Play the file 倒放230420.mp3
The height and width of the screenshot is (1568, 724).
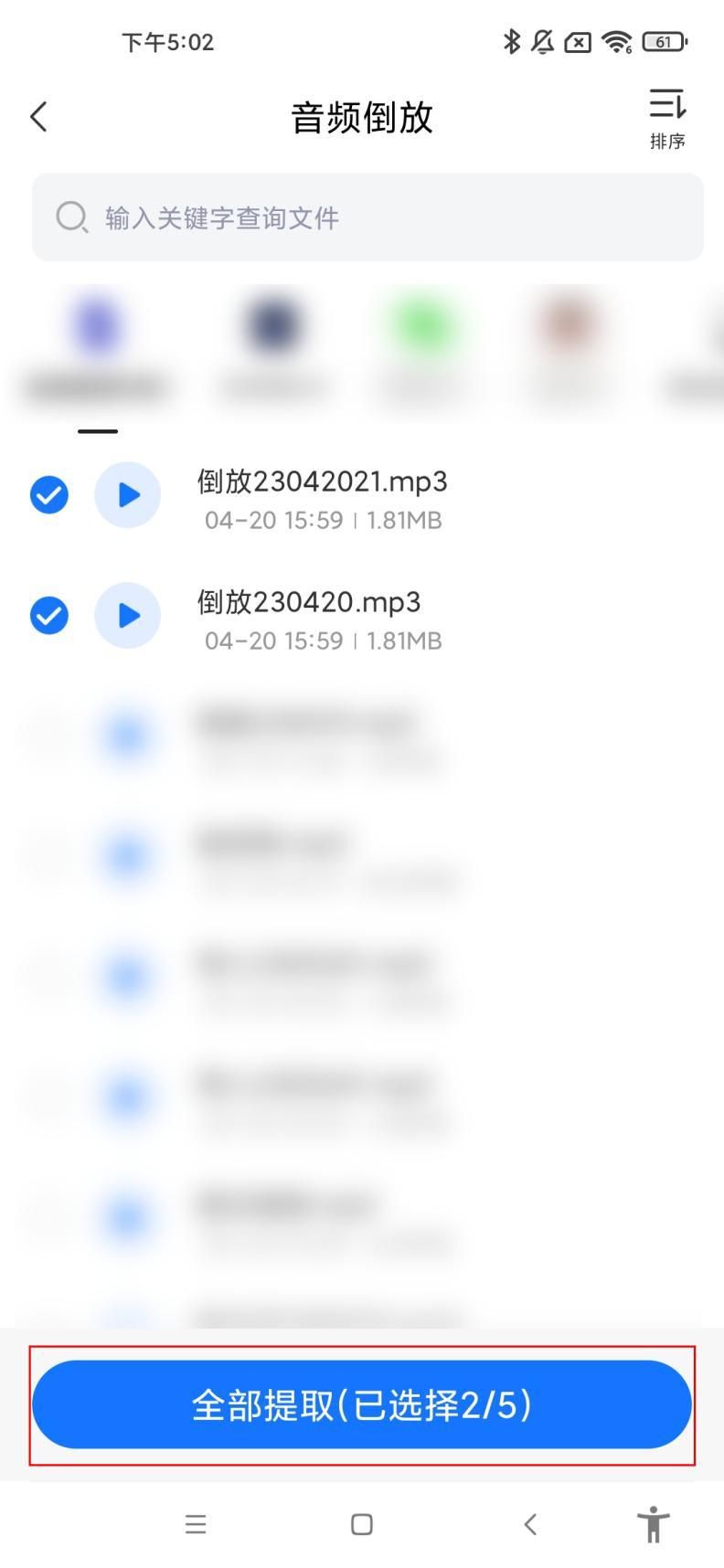[127, 615]
